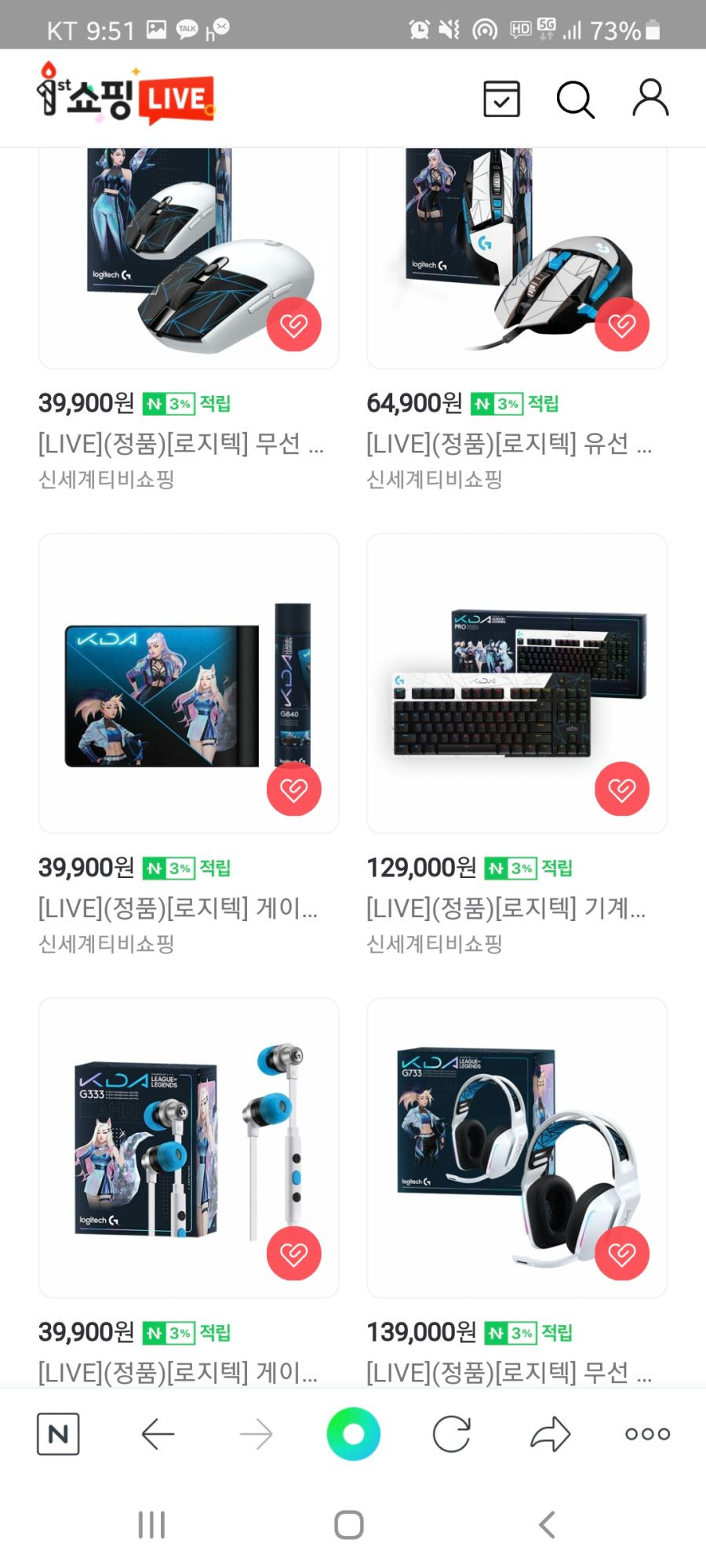Image resolution: width=706 pixels, height=1568 pixels.
Task: Open the calendar check icon
Action: [501, 99]
